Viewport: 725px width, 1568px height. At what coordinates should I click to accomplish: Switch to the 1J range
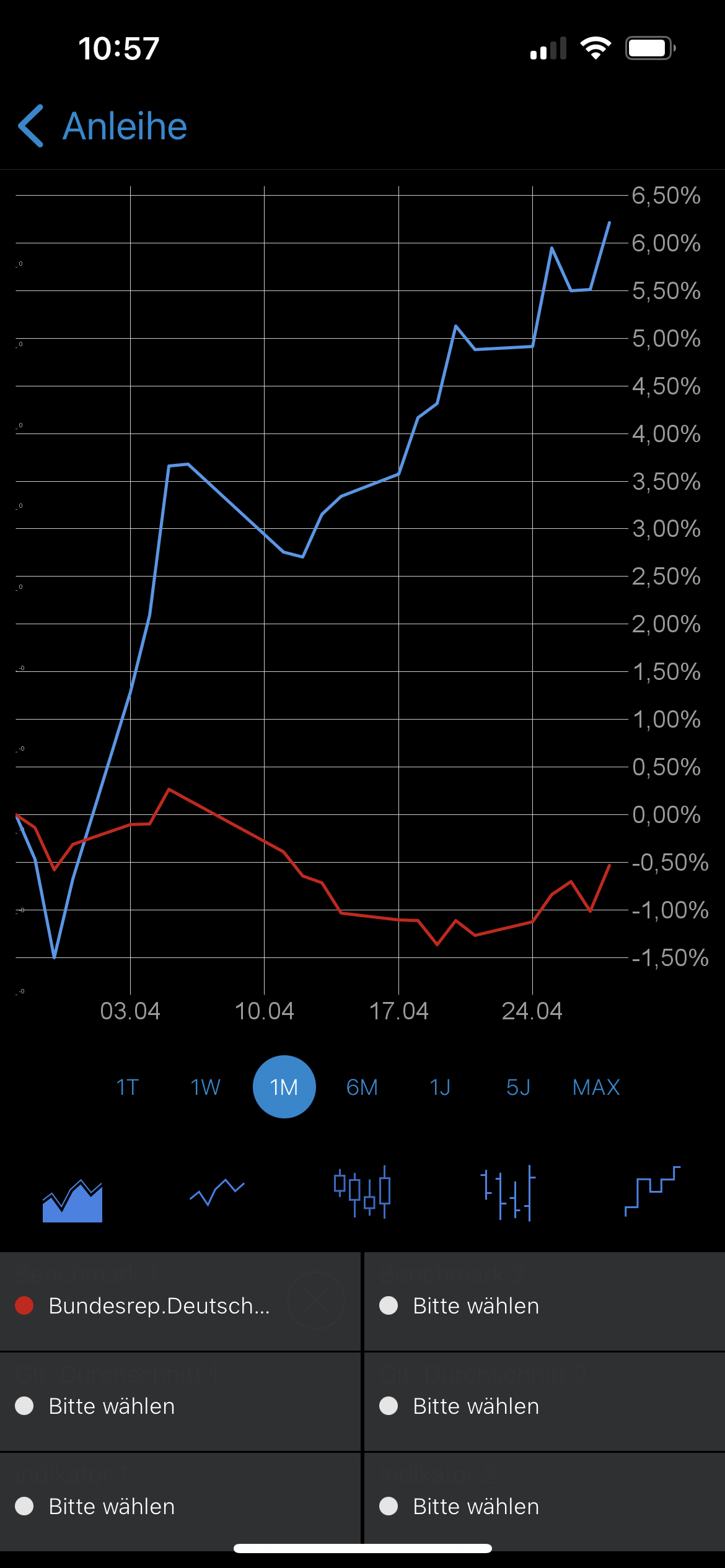coord(440,1087)
